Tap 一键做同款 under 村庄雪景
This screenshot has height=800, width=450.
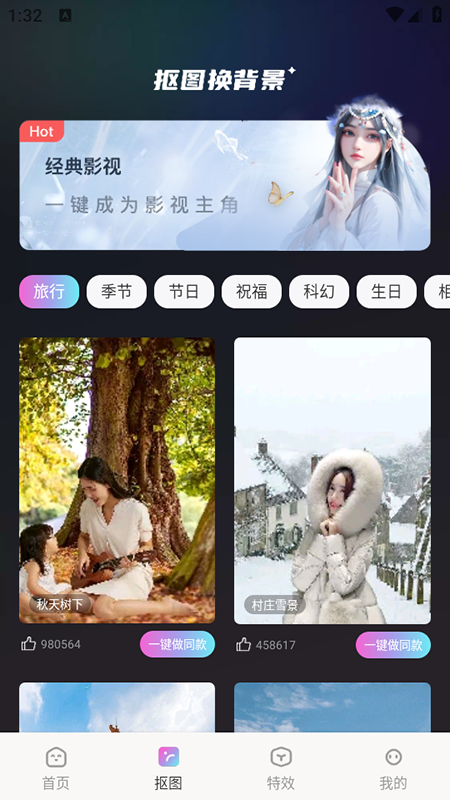pos(393,645)
